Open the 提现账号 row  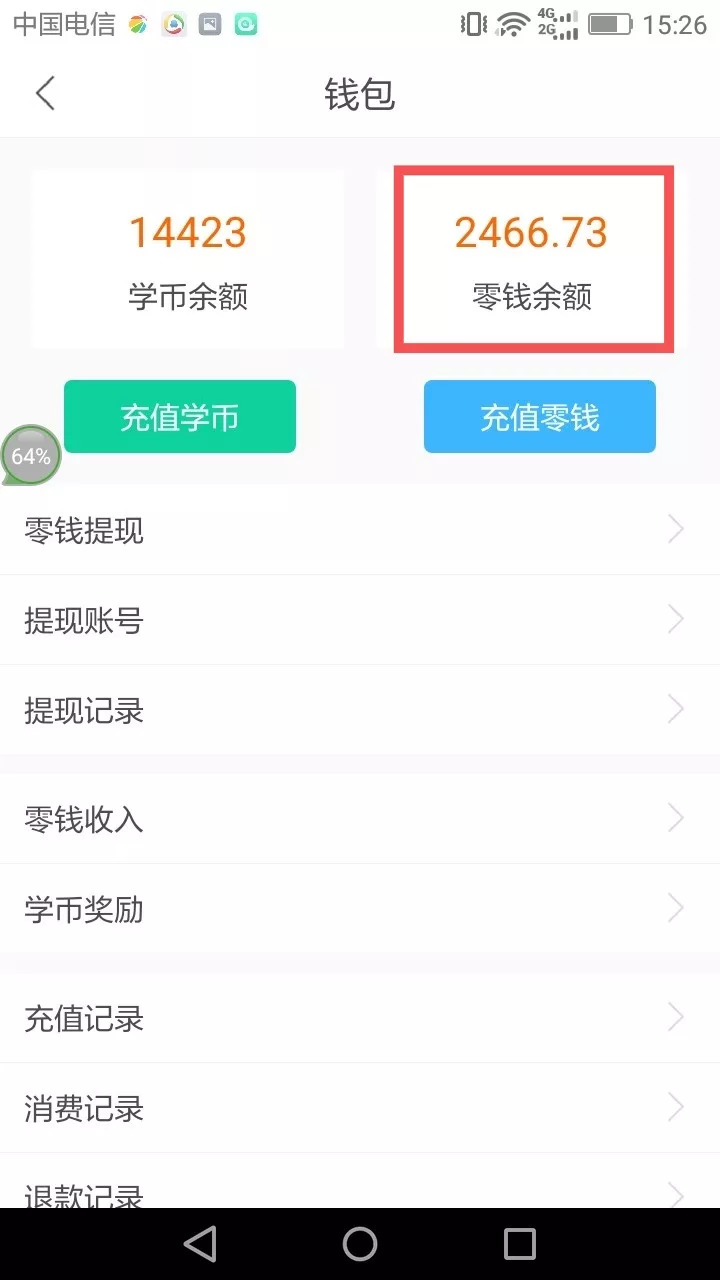tap(360, 620)
